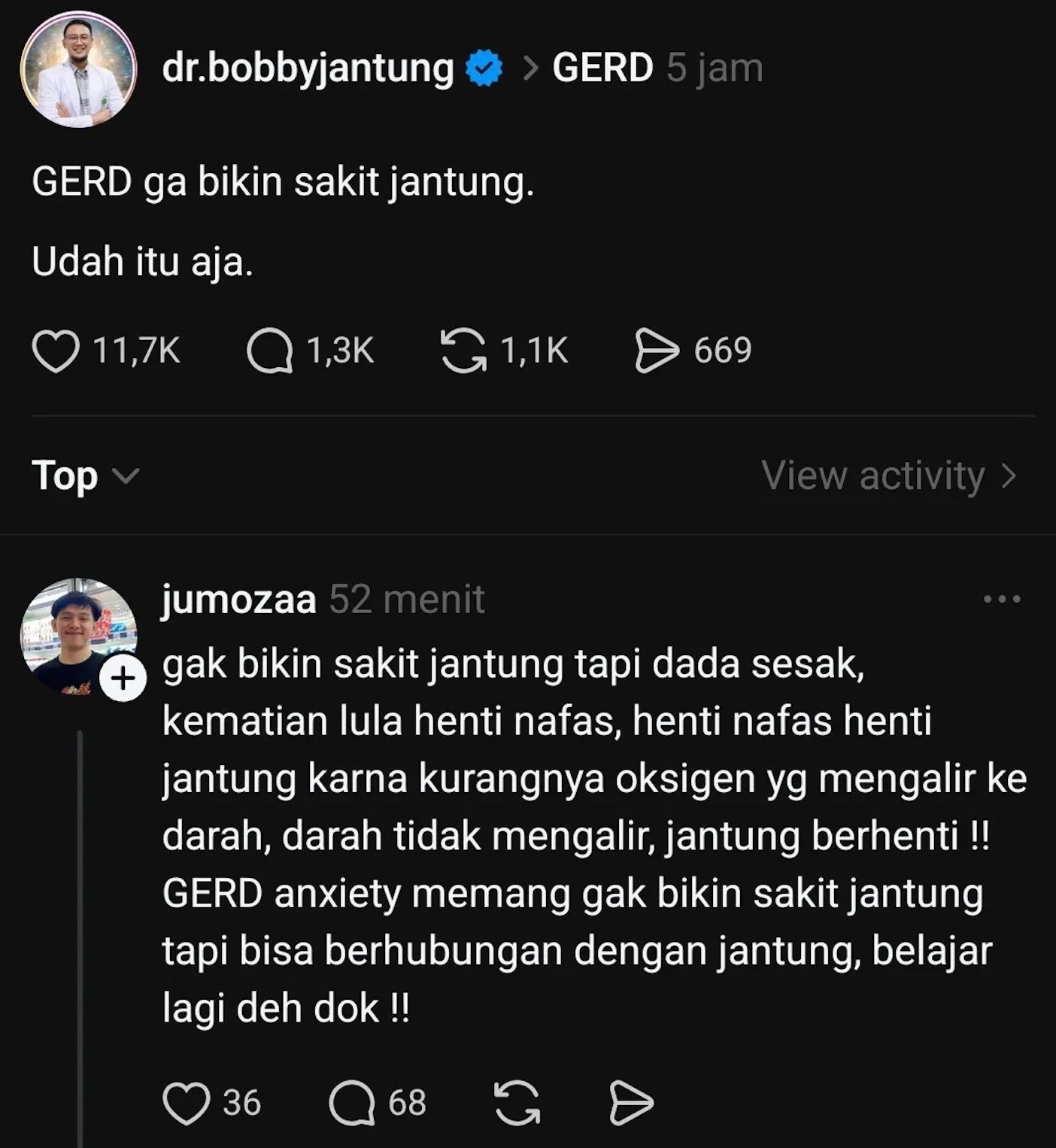Open the dr.bobbyjantung username link
The height and width of the screenshot is (1148, 1056).
coord(308,68)
